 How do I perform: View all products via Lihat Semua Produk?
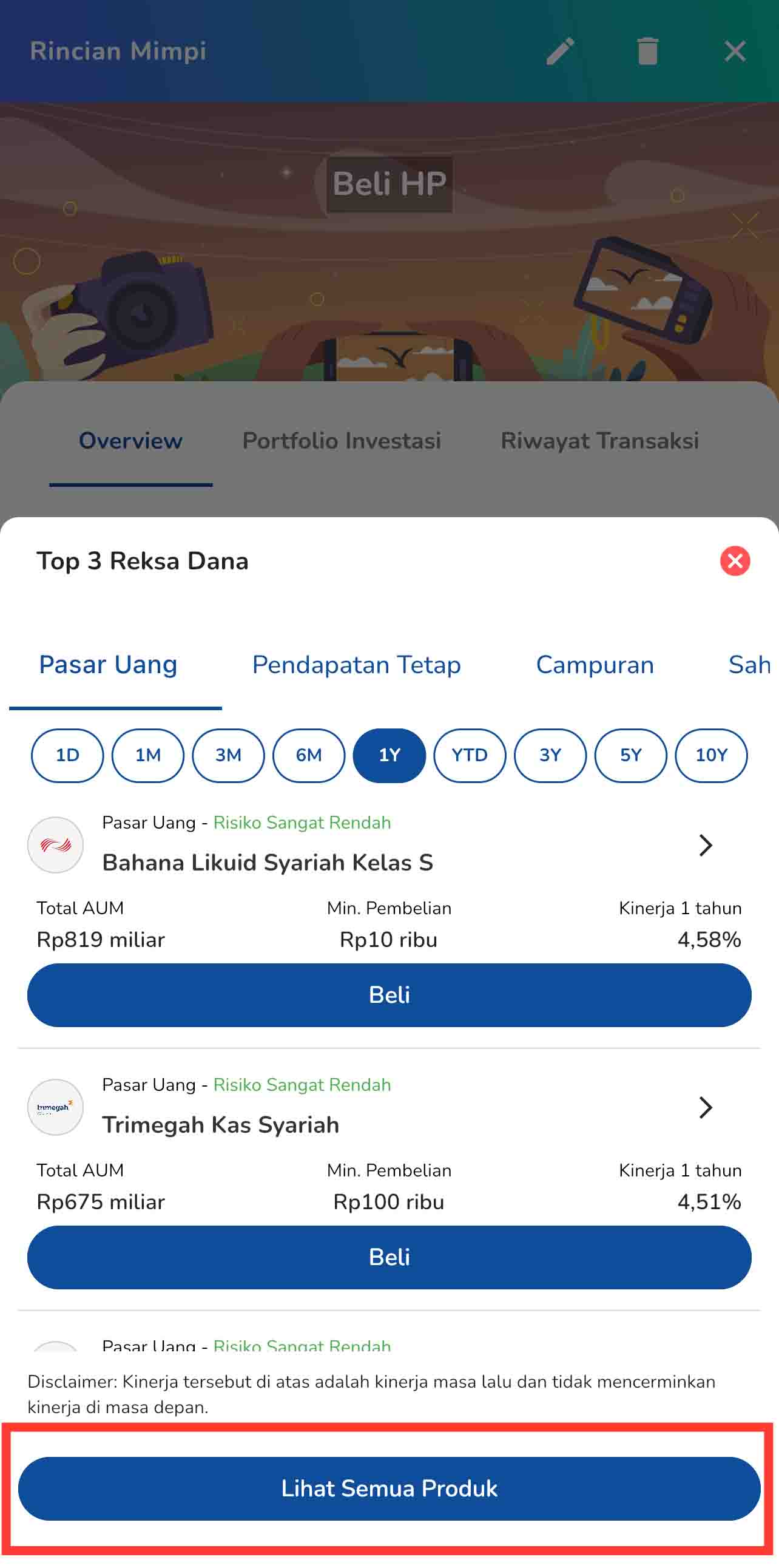coord(389,1489)
